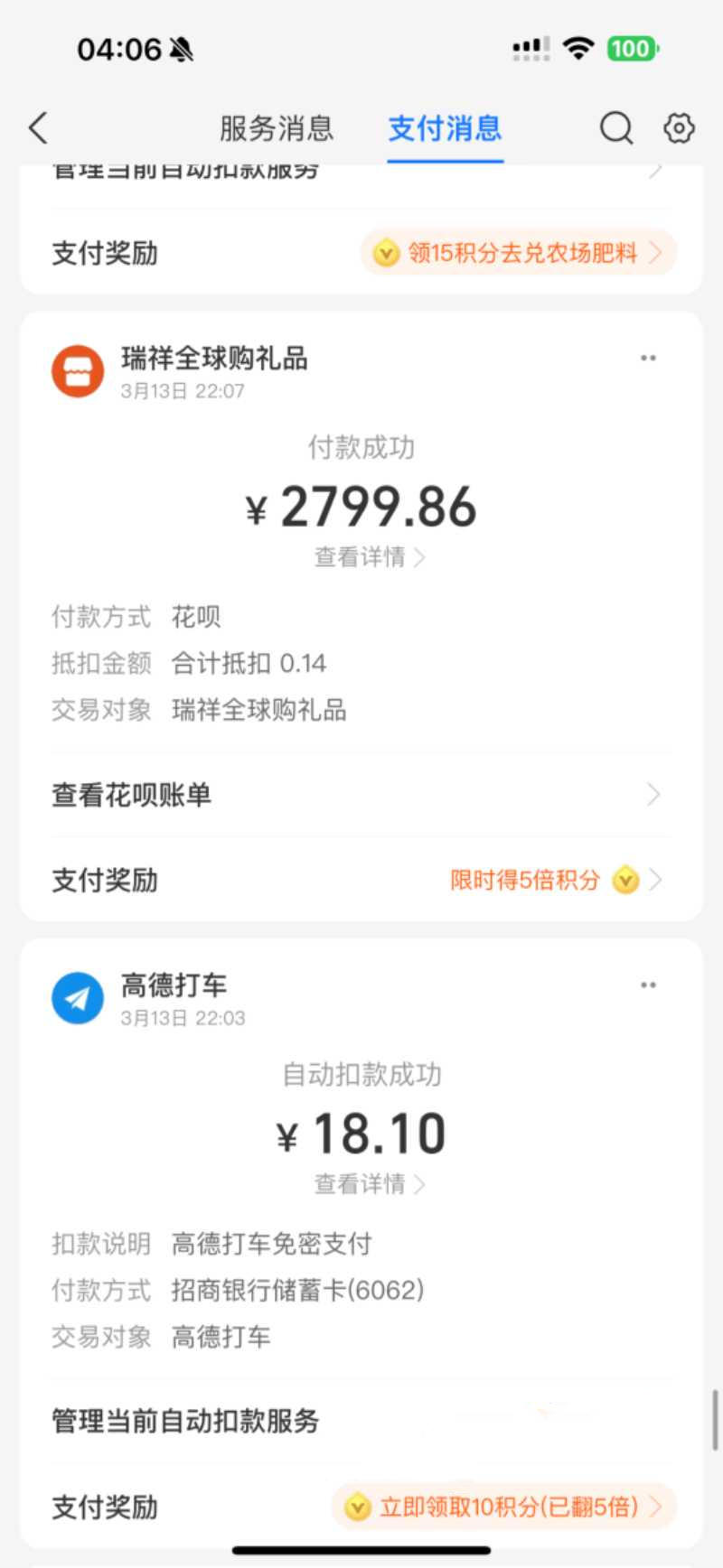
Task: Open the more options menu for 瑞祥全球购礼品
Action: click(648, 358)
